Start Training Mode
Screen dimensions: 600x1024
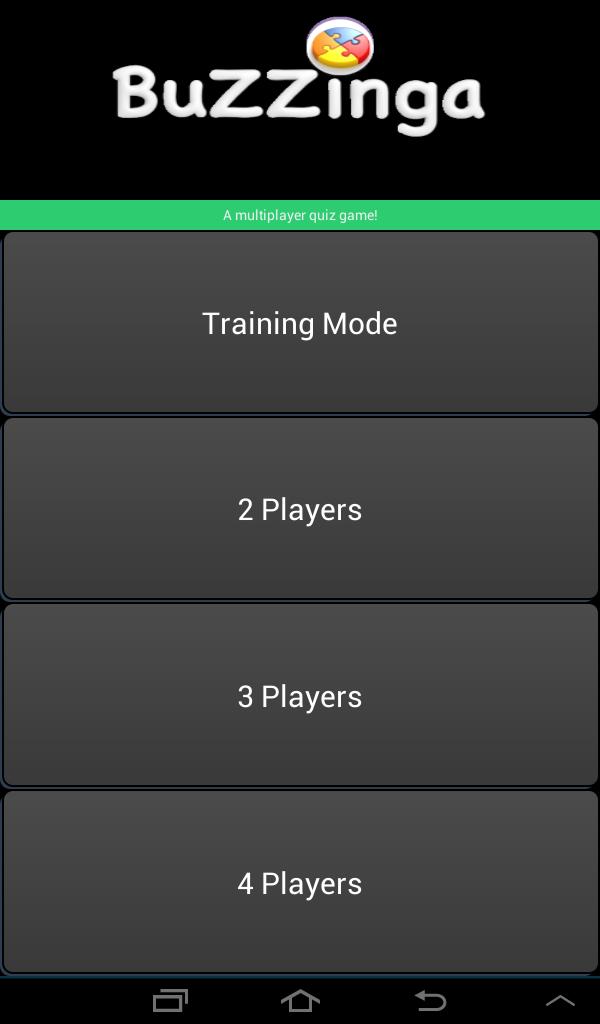[300, 323]
